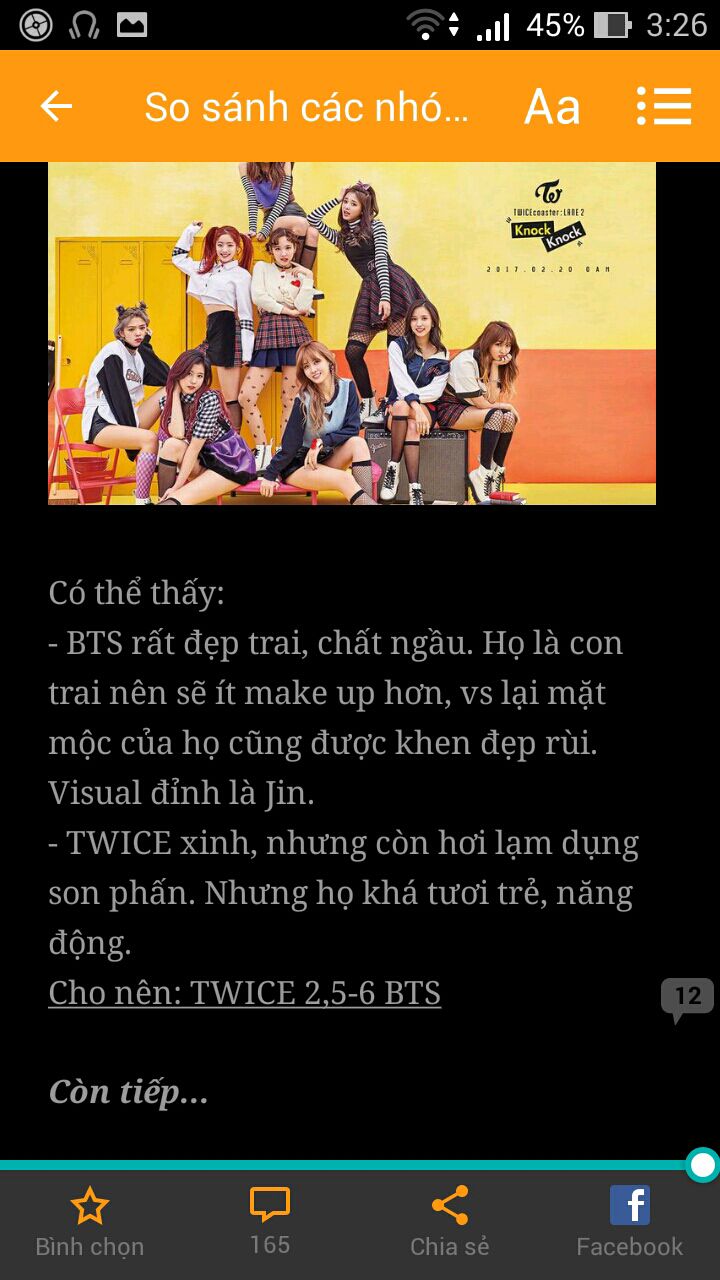Share this story to Facebook

(x=630, y=1222)
